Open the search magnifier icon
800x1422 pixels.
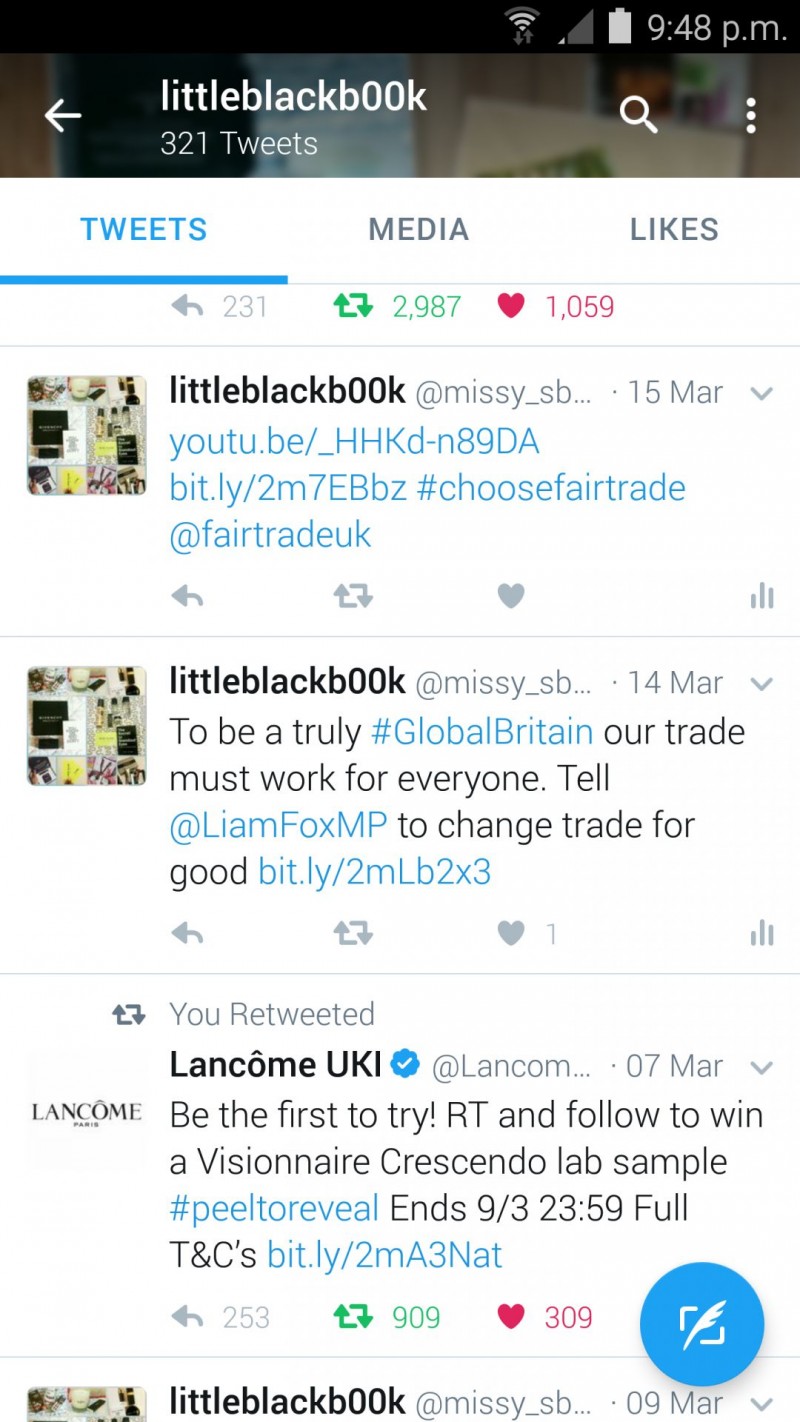pyautogui.click(x=638, y=116)
